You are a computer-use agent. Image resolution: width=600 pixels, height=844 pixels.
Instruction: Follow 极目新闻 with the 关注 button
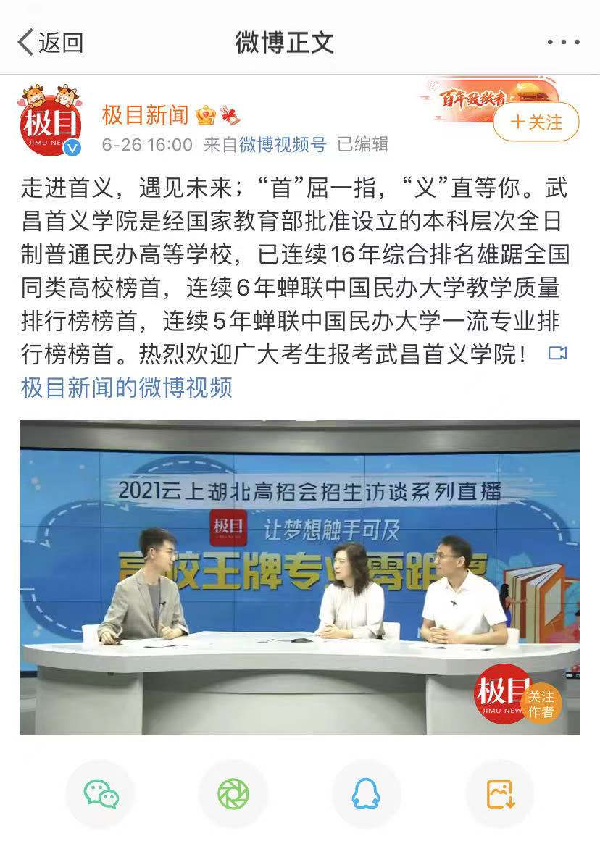[536, 122]
